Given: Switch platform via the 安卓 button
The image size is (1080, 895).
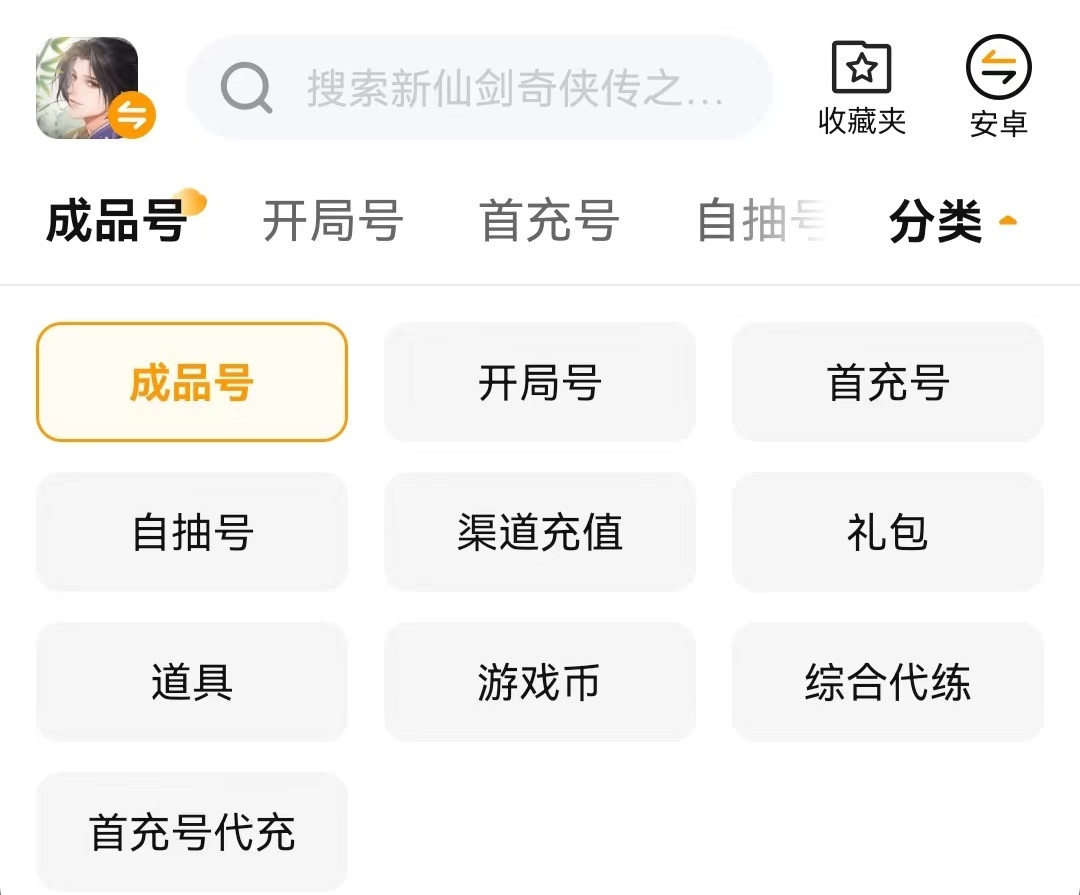Looking at the screenshot, I should (998, 88).
